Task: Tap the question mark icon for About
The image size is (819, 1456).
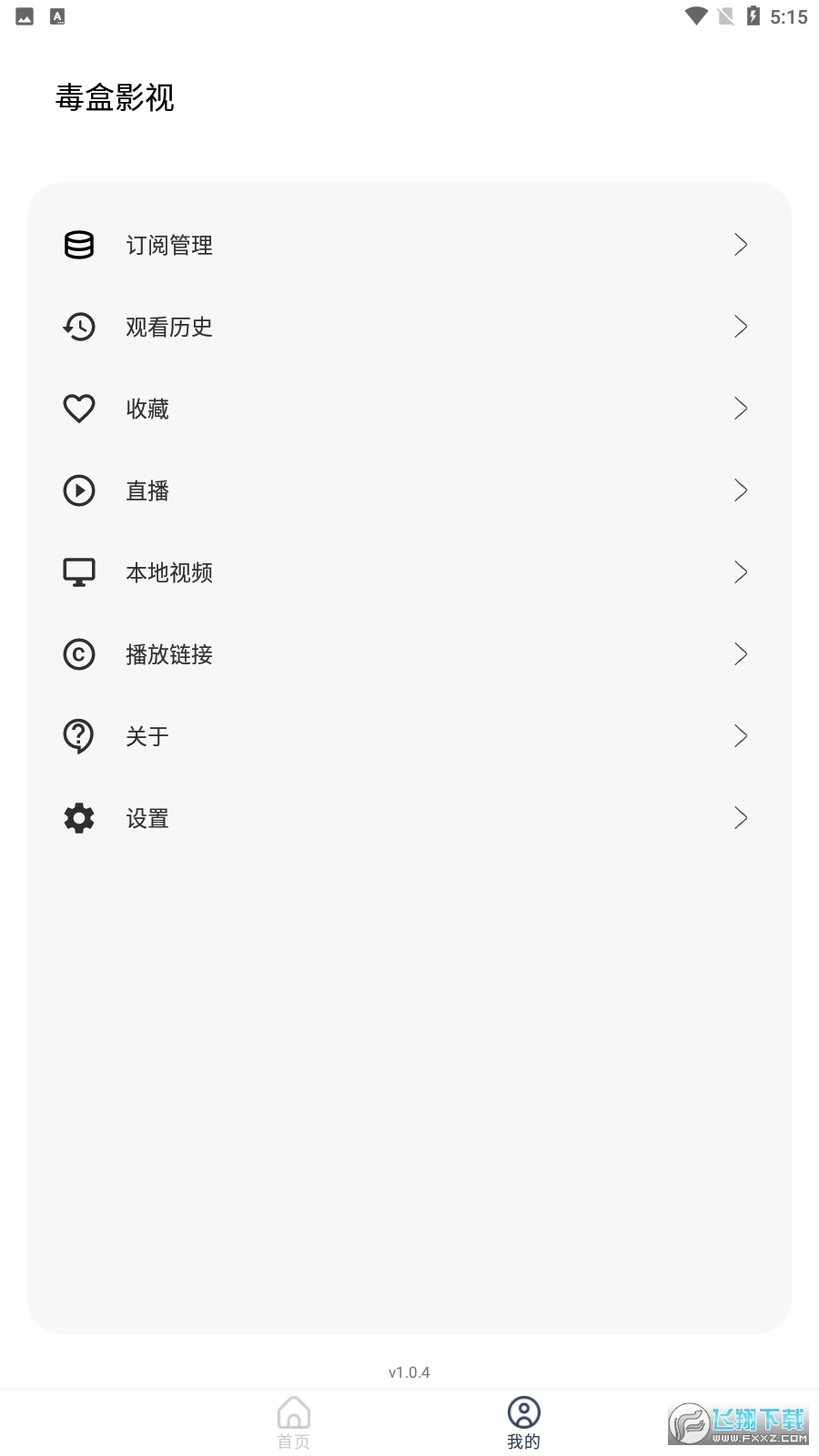Action: click(78, 736)
